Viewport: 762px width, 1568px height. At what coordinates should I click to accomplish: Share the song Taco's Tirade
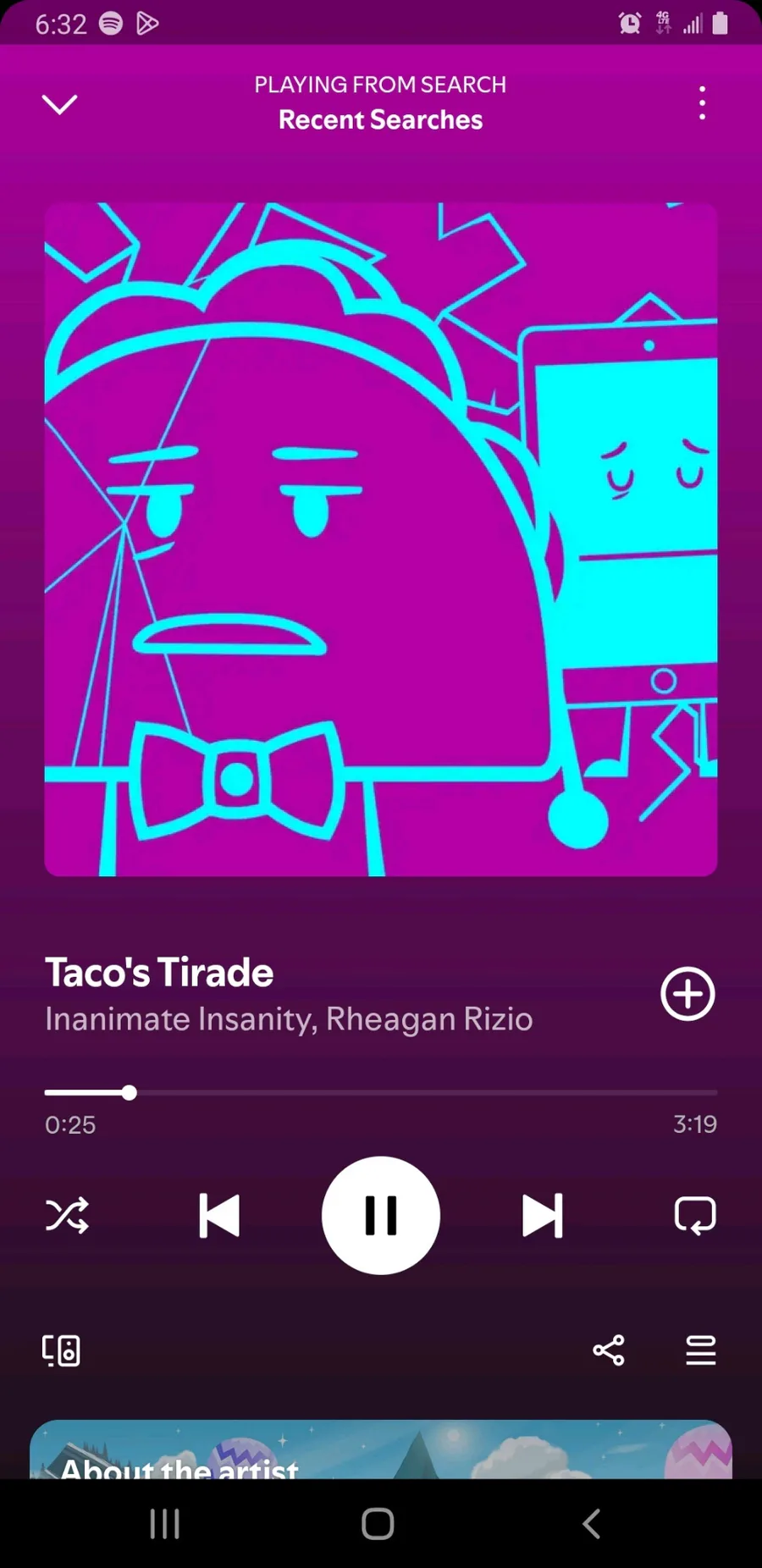pos(608,1350)
